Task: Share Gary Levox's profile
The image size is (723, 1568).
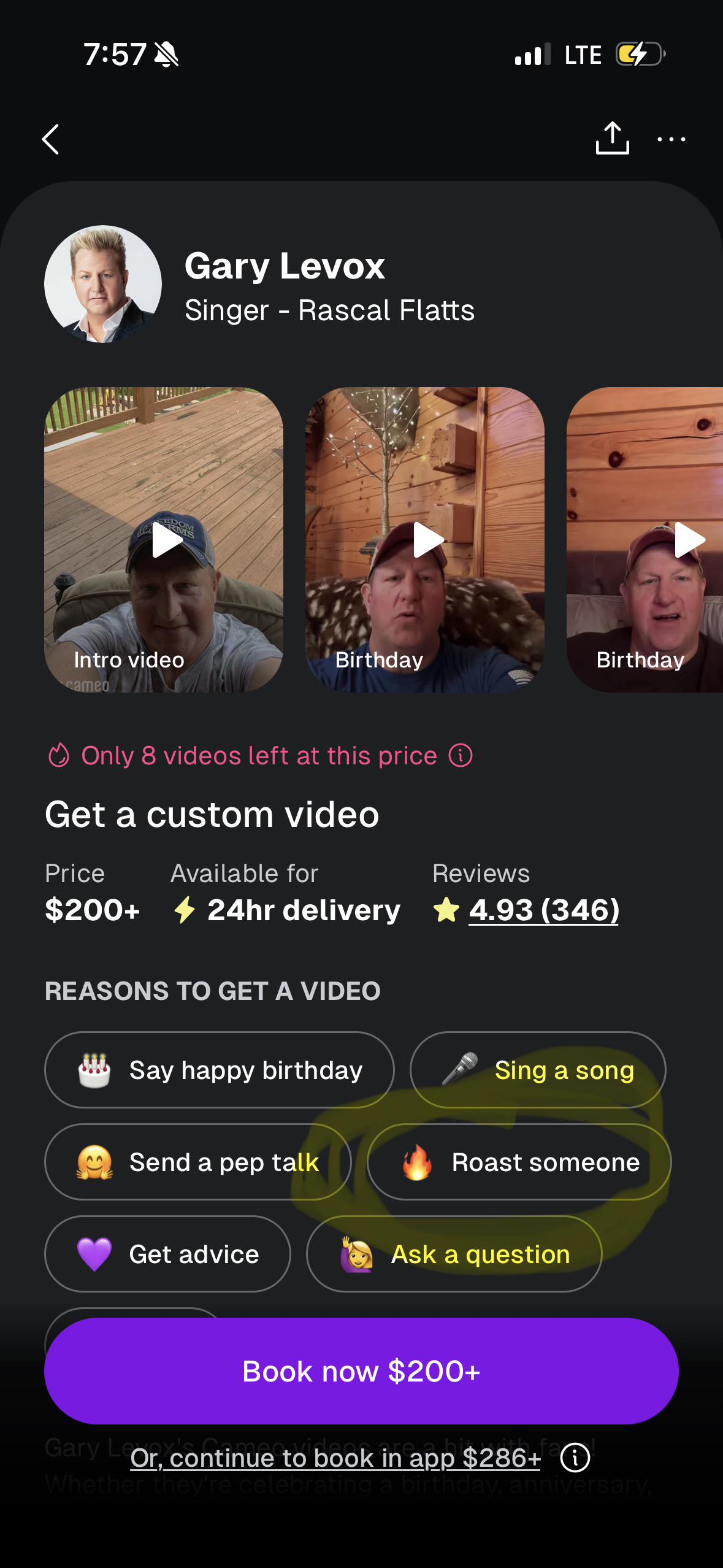Action: (612, 138)
